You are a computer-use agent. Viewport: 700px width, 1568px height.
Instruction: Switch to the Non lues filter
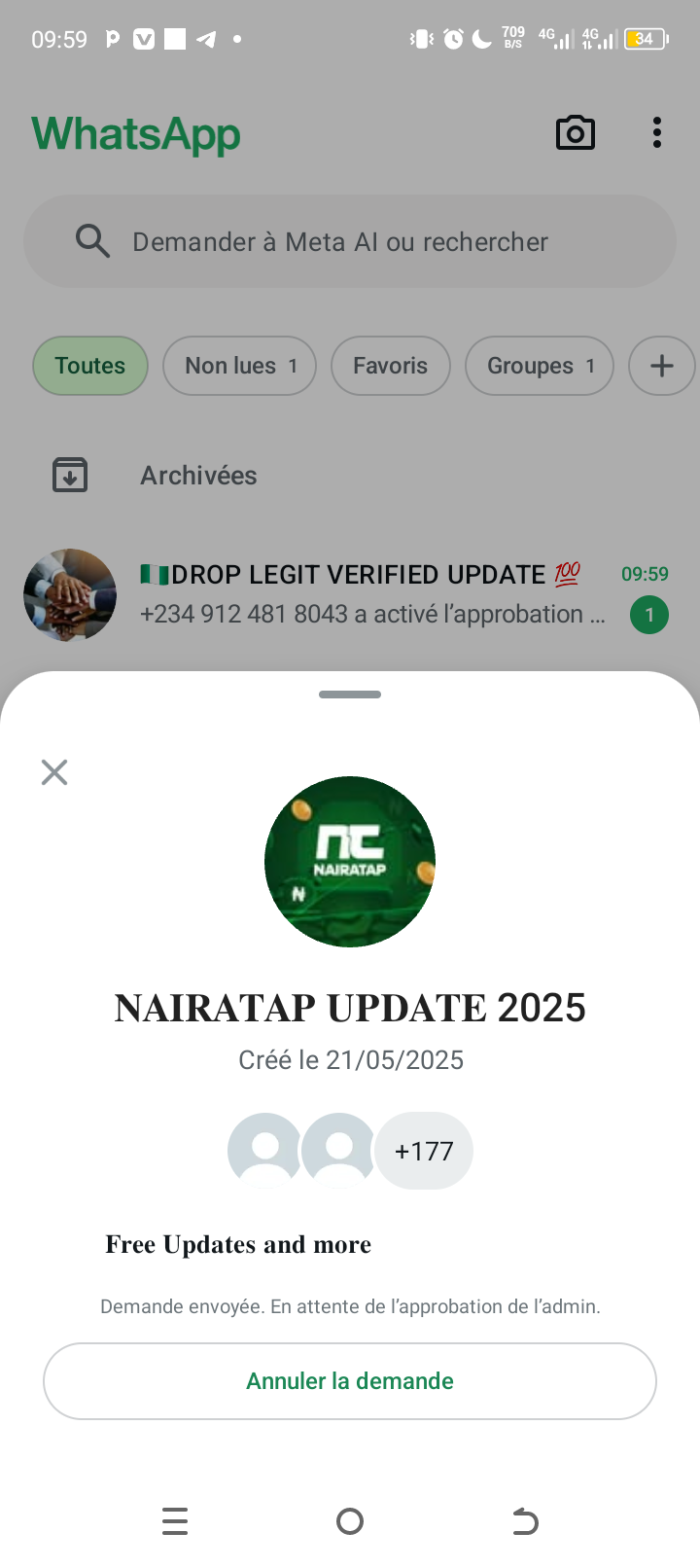click(x=239, y=366)
